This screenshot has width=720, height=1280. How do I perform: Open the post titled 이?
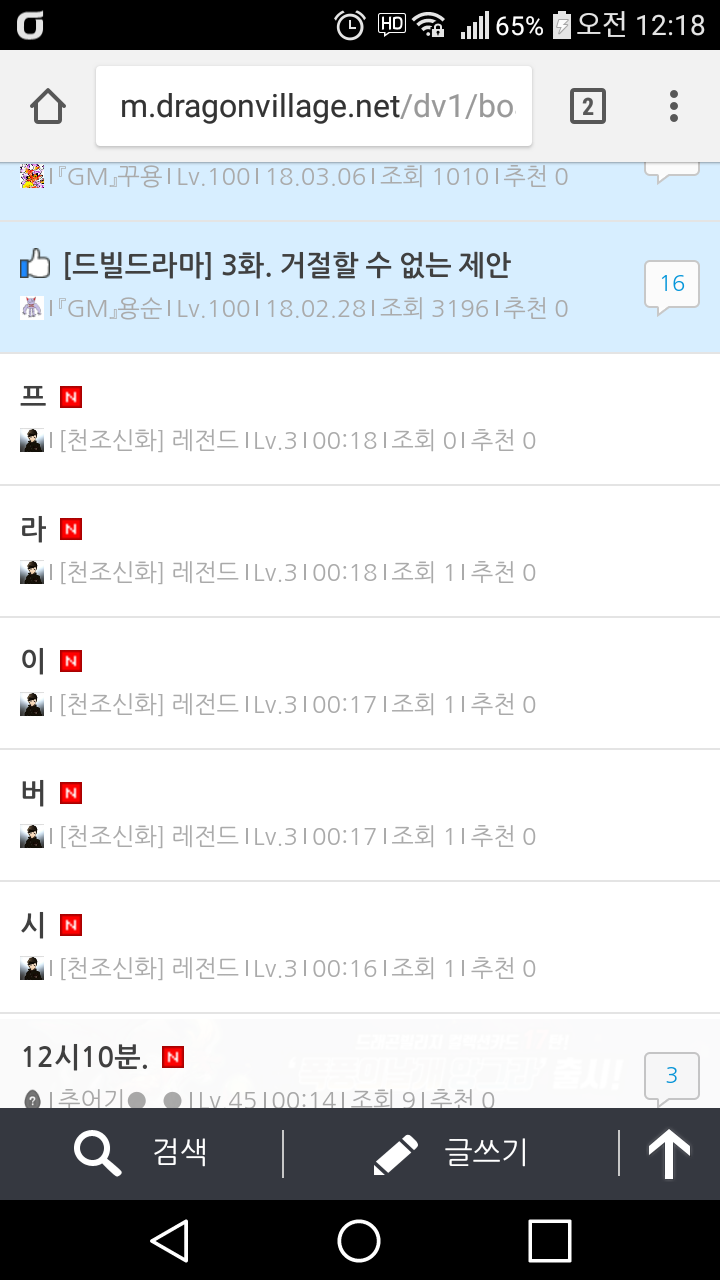tap(34, 660)
